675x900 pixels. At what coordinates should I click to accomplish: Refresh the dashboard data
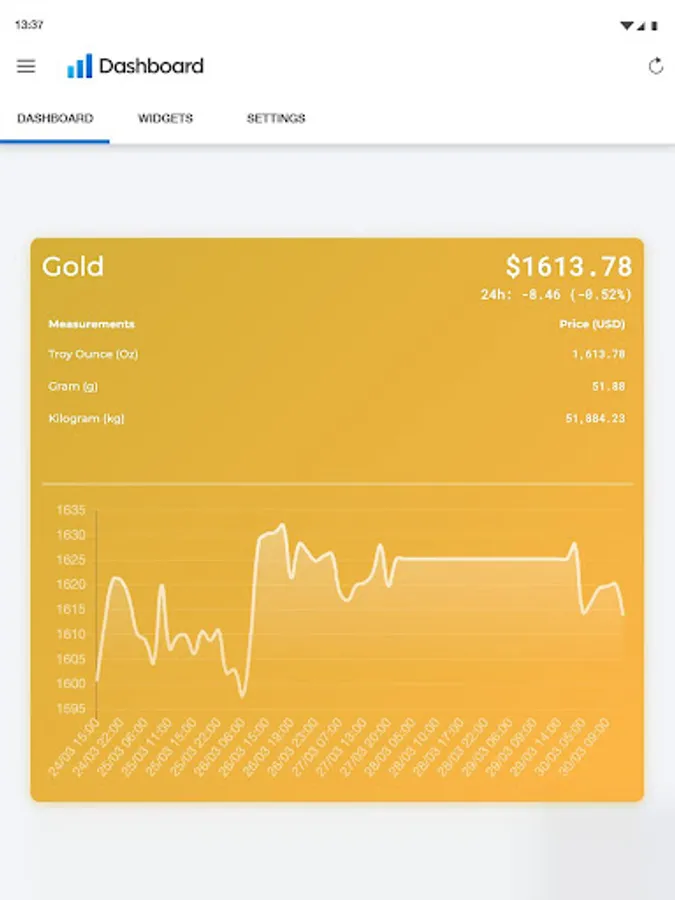click(x=655, y=67)
